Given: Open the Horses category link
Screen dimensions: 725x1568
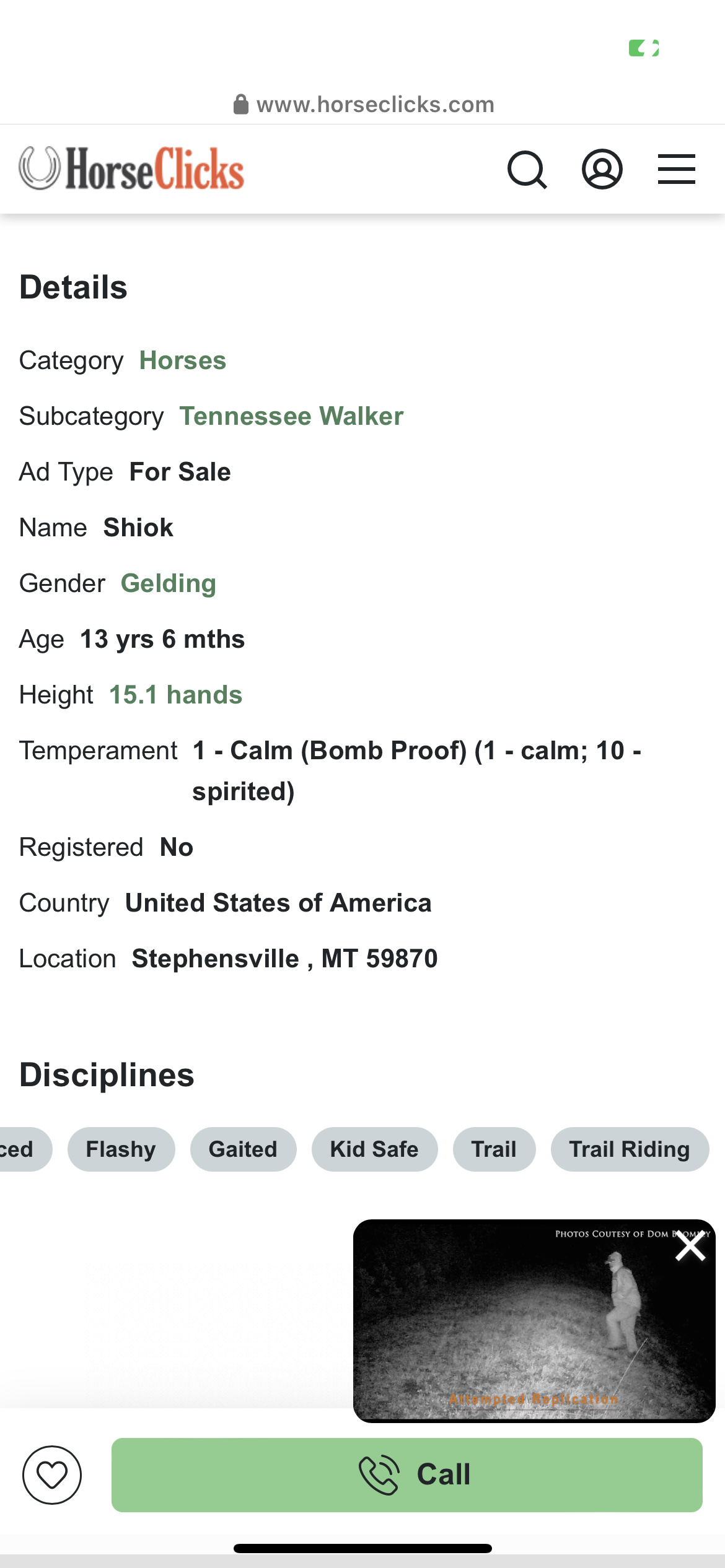Looking at the screenshot, I should click(183, 360).
